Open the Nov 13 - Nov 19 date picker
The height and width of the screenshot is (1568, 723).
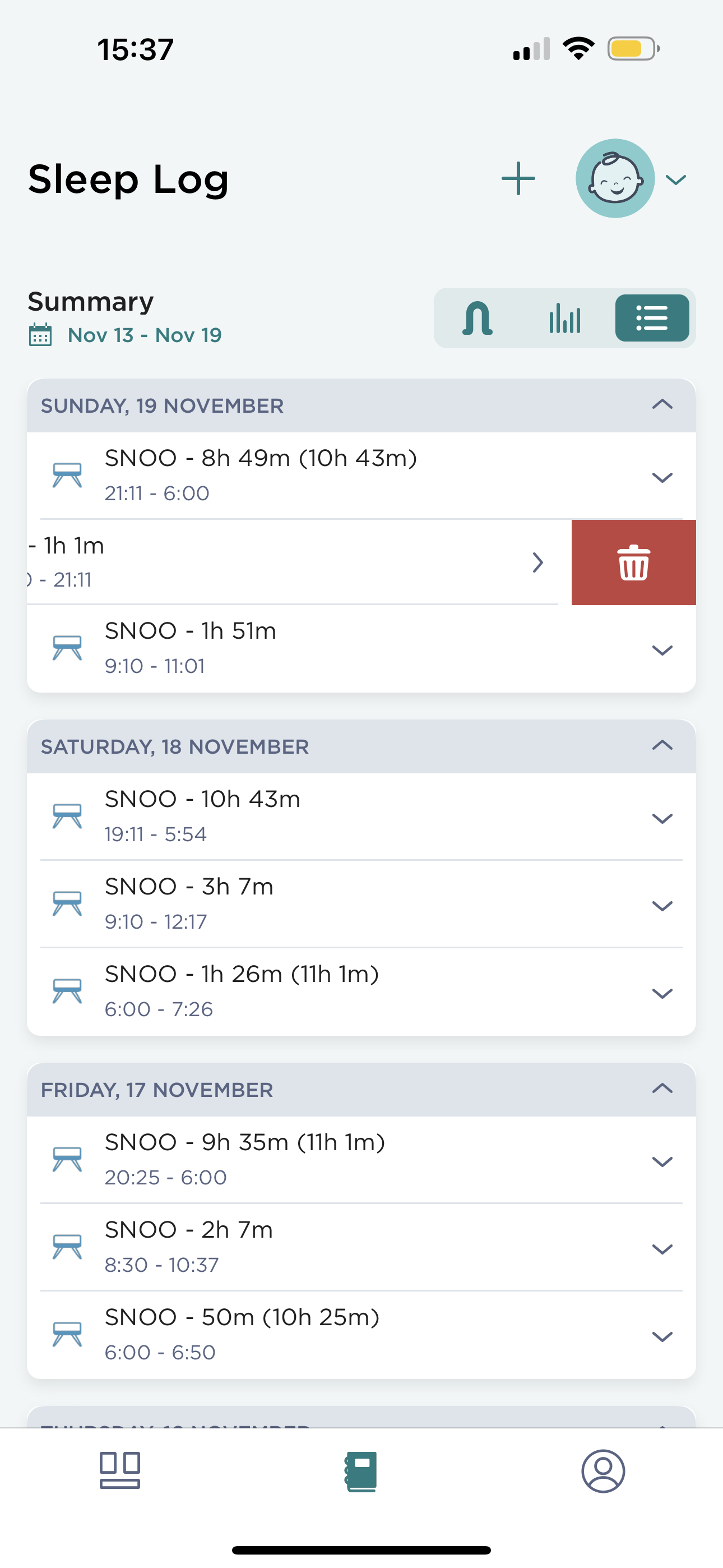(126, 335)
